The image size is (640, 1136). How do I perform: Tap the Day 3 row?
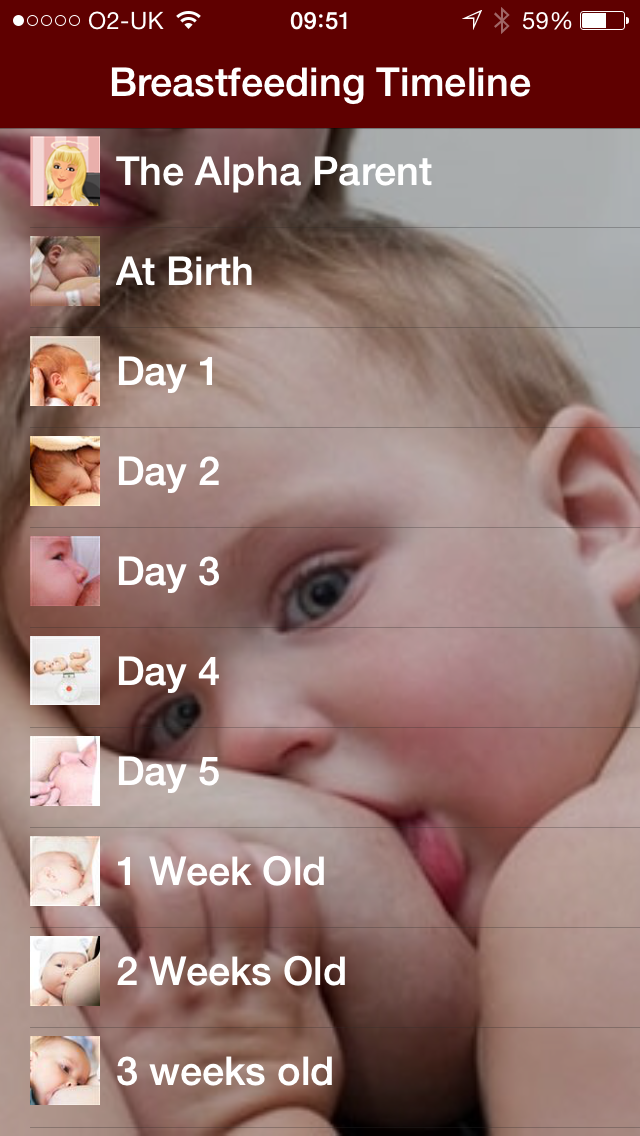168,572
